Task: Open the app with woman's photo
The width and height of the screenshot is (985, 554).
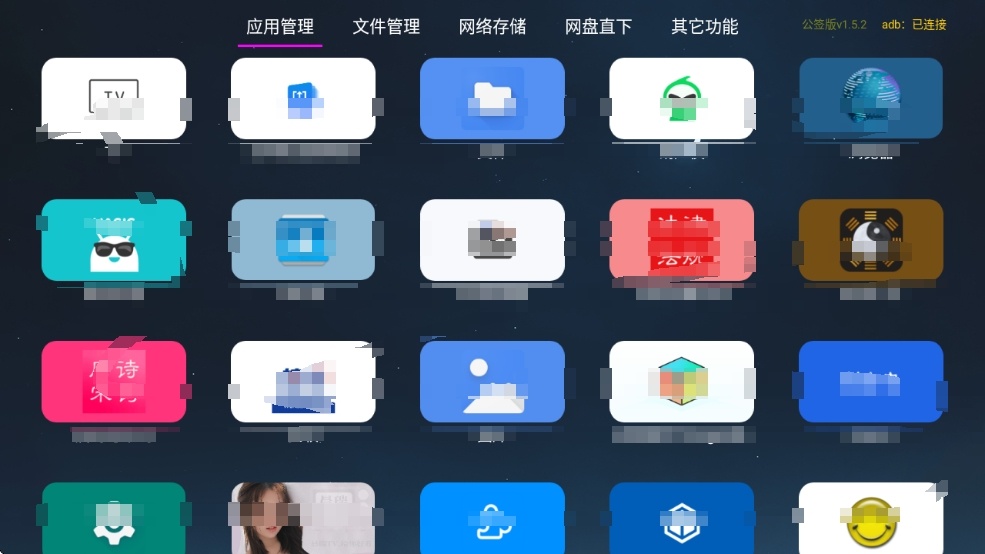Action: pyautogui.click(x=302, y=518)
